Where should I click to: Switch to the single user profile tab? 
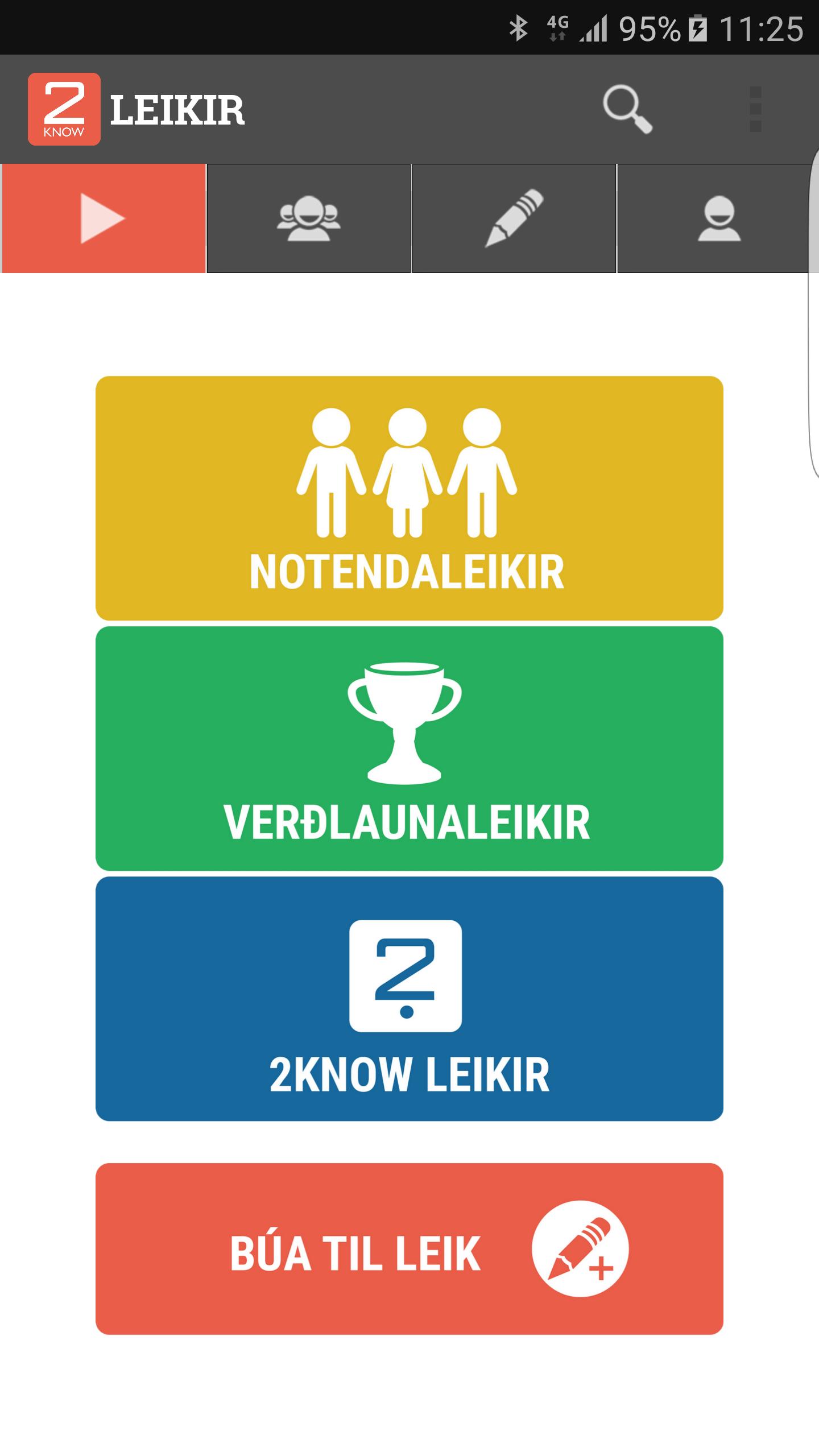(x=718, y=218)
